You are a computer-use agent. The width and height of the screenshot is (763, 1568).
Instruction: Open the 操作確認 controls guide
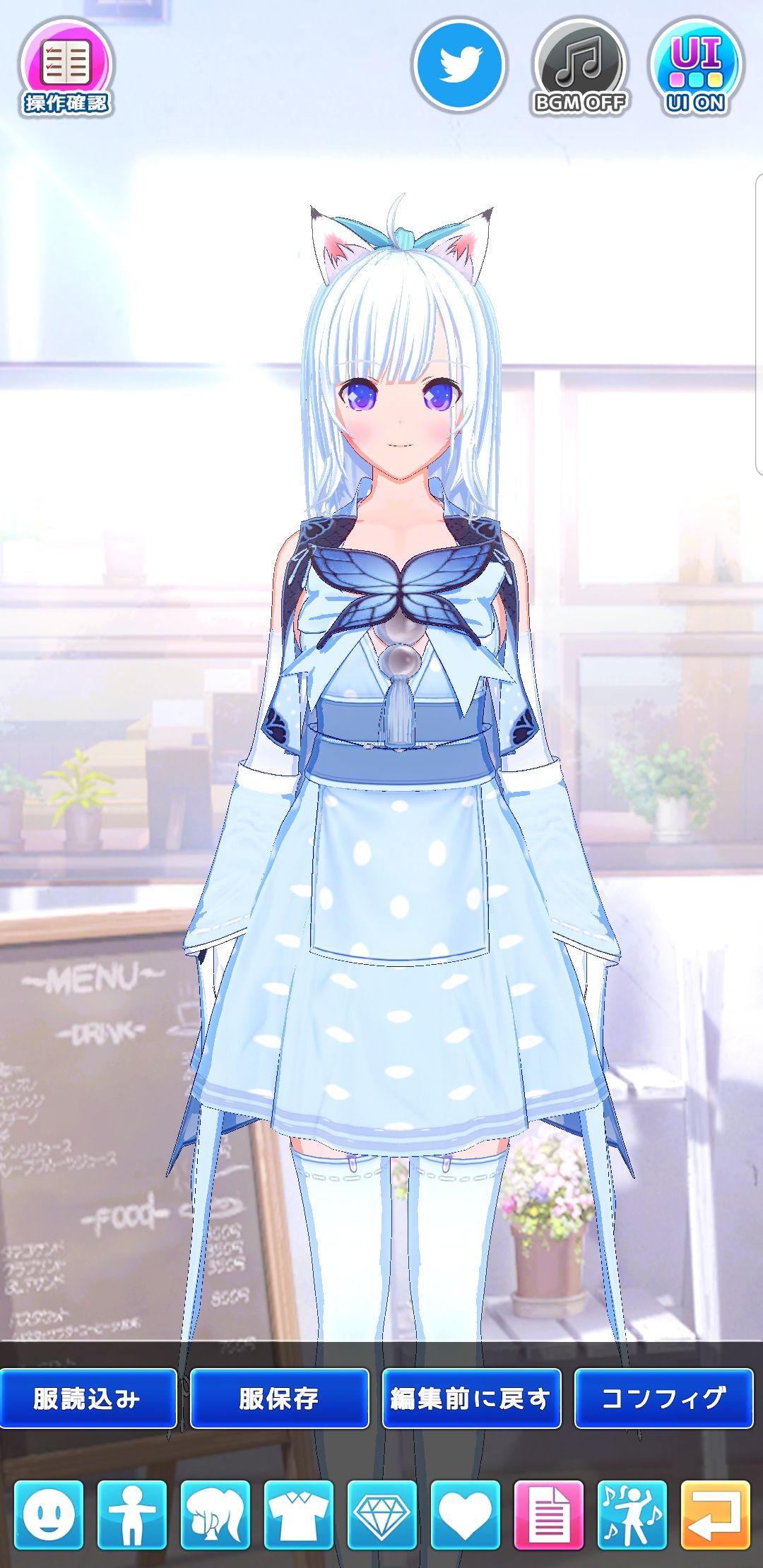pos(66,67)
